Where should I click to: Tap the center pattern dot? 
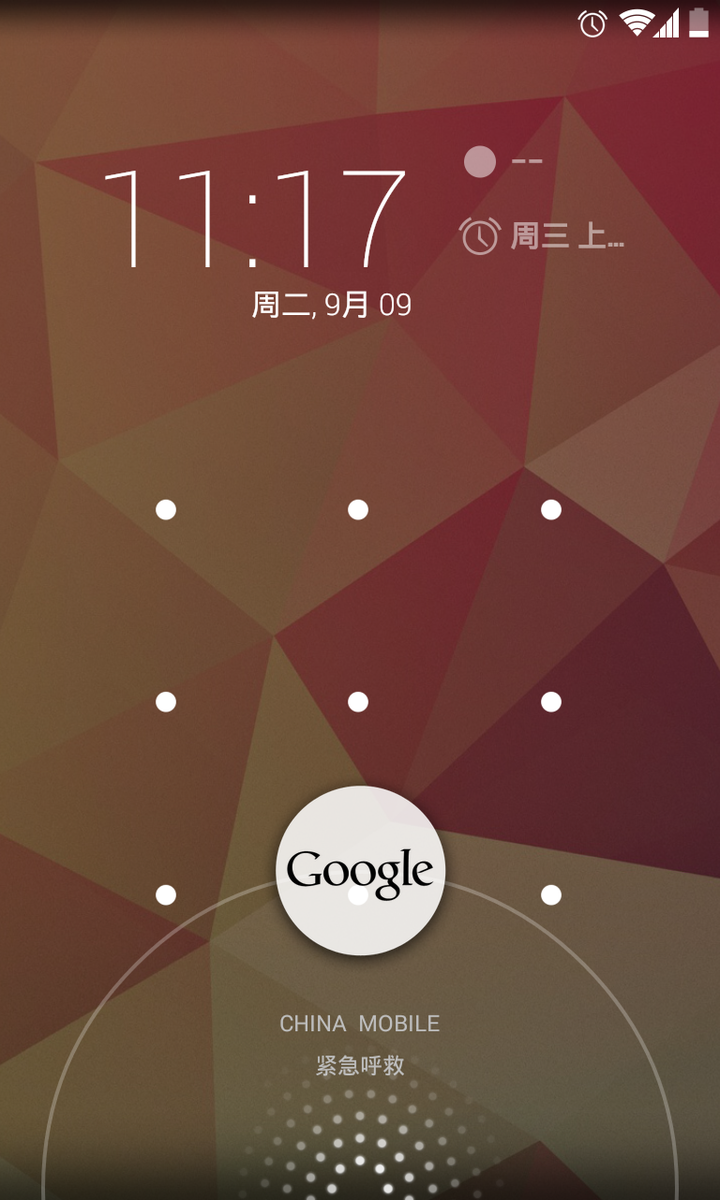click(x=358, y=702)
